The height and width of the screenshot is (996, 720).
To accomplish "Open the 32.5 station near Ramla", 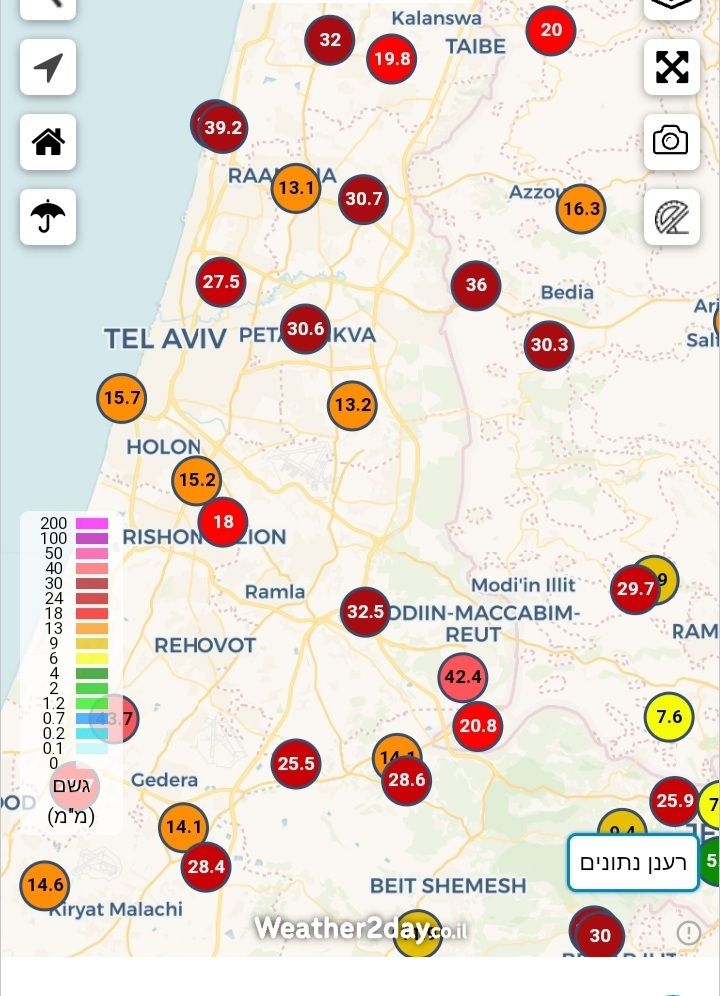I will 365,611.
